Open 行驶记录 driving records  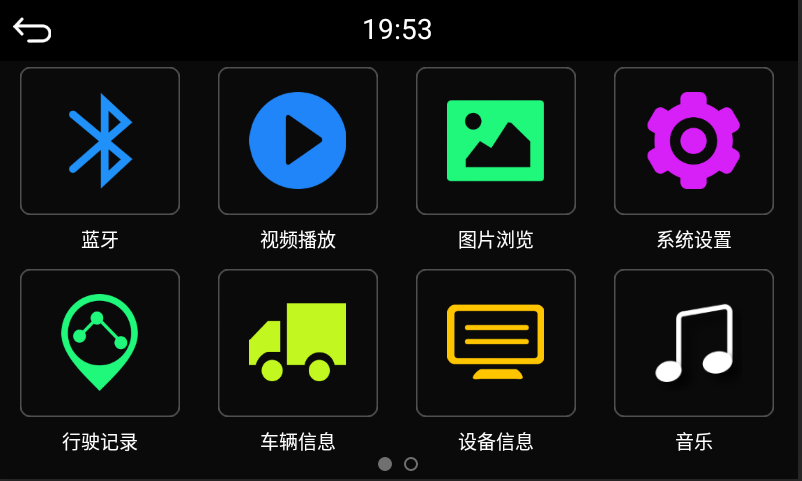pos(100,343)
